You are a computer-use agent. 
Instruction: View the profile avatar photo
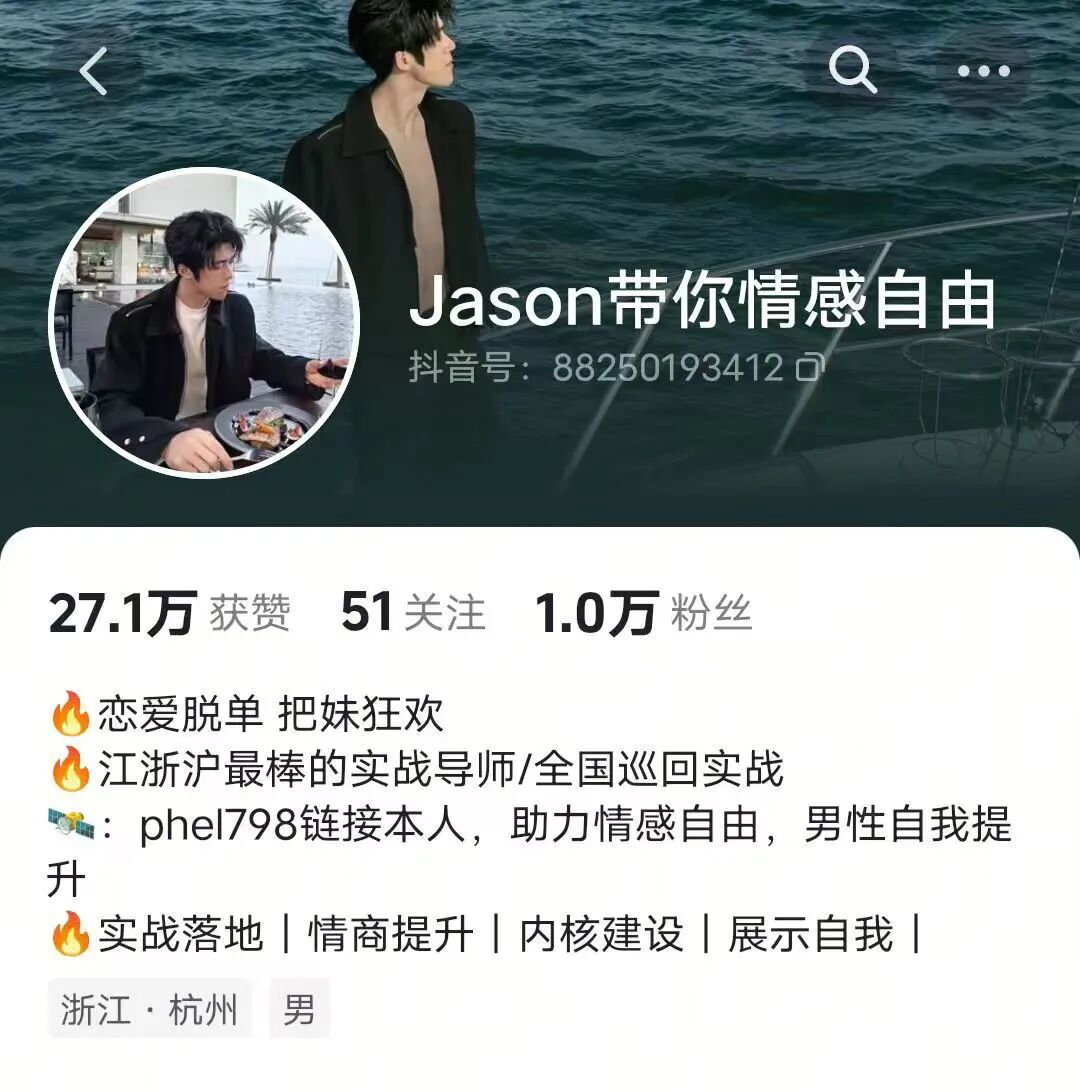pos(204,322)
